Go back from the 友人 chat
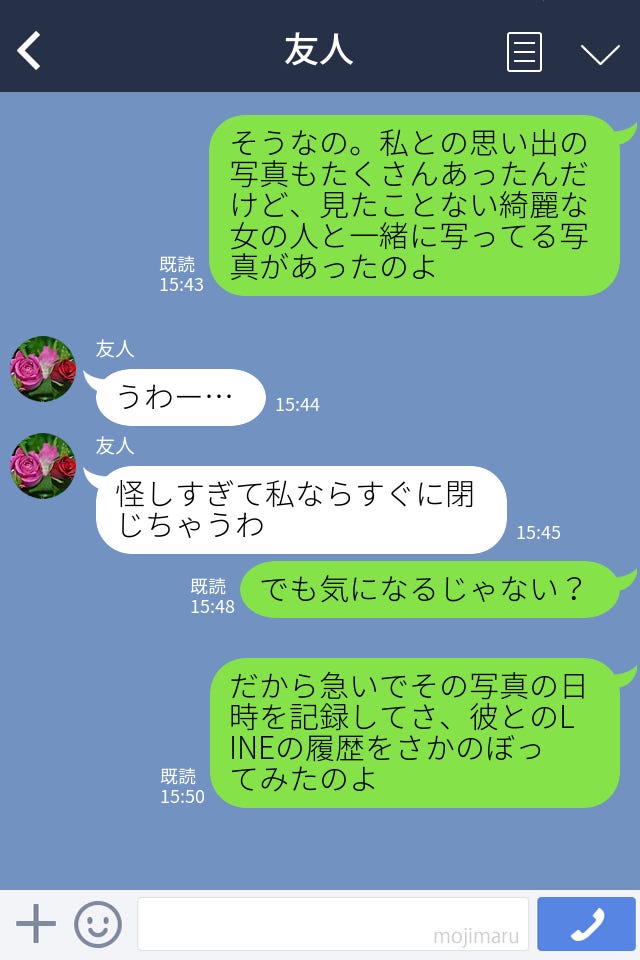This screenshot has width=640, height=960. click(x=29, y=51)
